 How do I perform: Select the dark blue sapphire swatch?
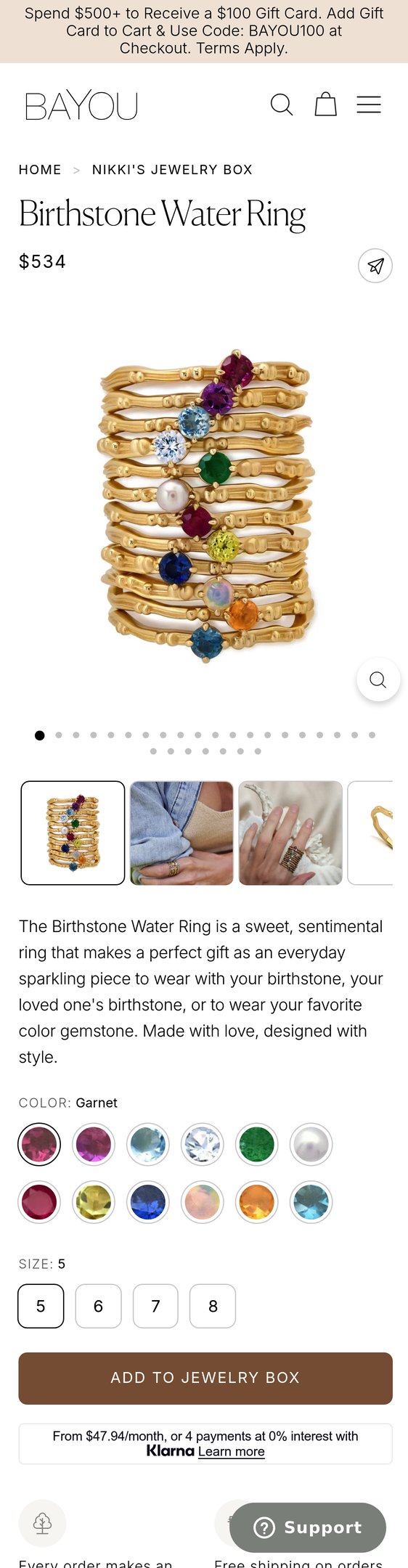point(148,1202)
